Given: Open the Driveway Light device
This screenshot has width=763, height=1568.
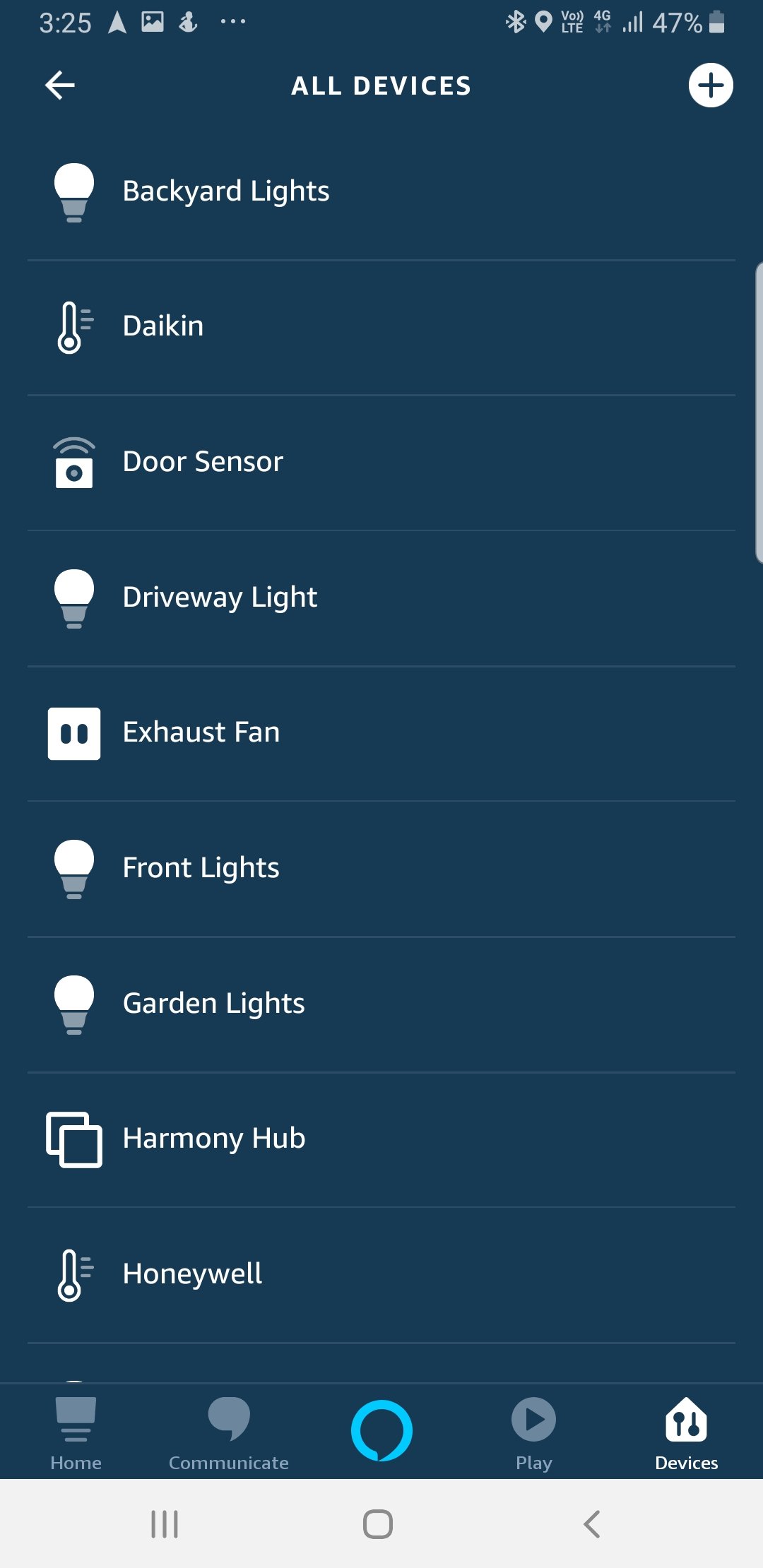Looking at the screenshot, I should pos(220,596).
